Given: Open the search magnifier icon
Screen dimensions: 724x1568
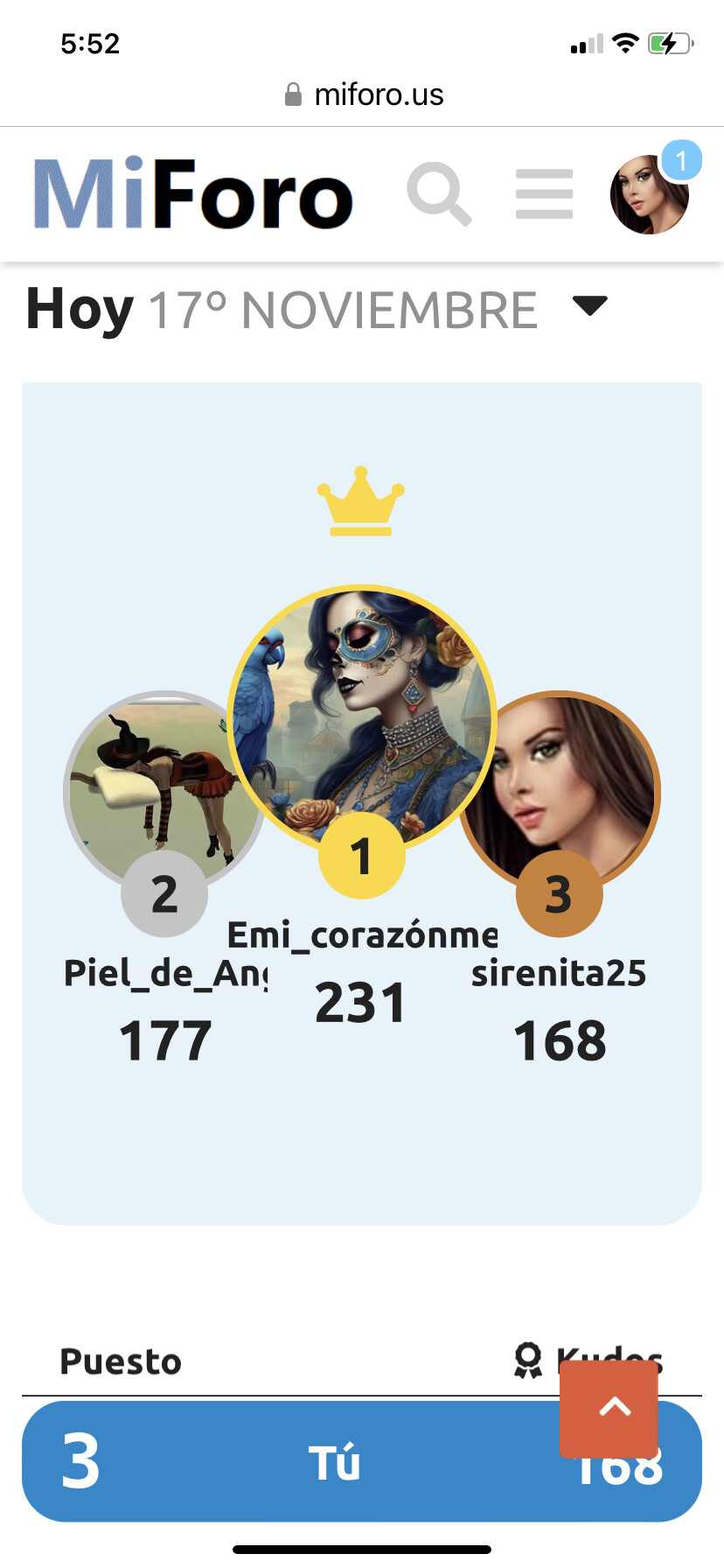Looking at the screenshot, I should click(x=440, y=194).
